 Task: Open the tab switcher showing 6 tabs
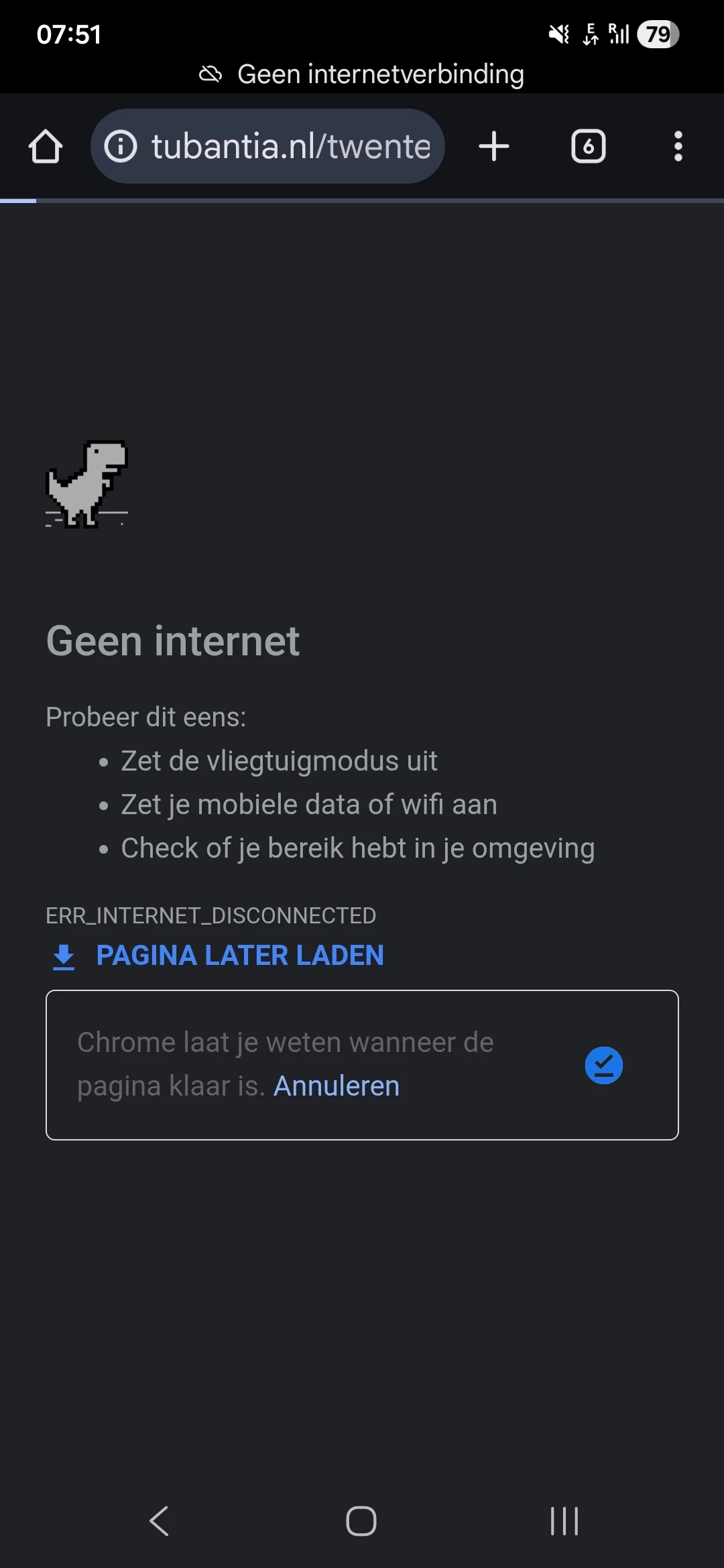point(588,146)
